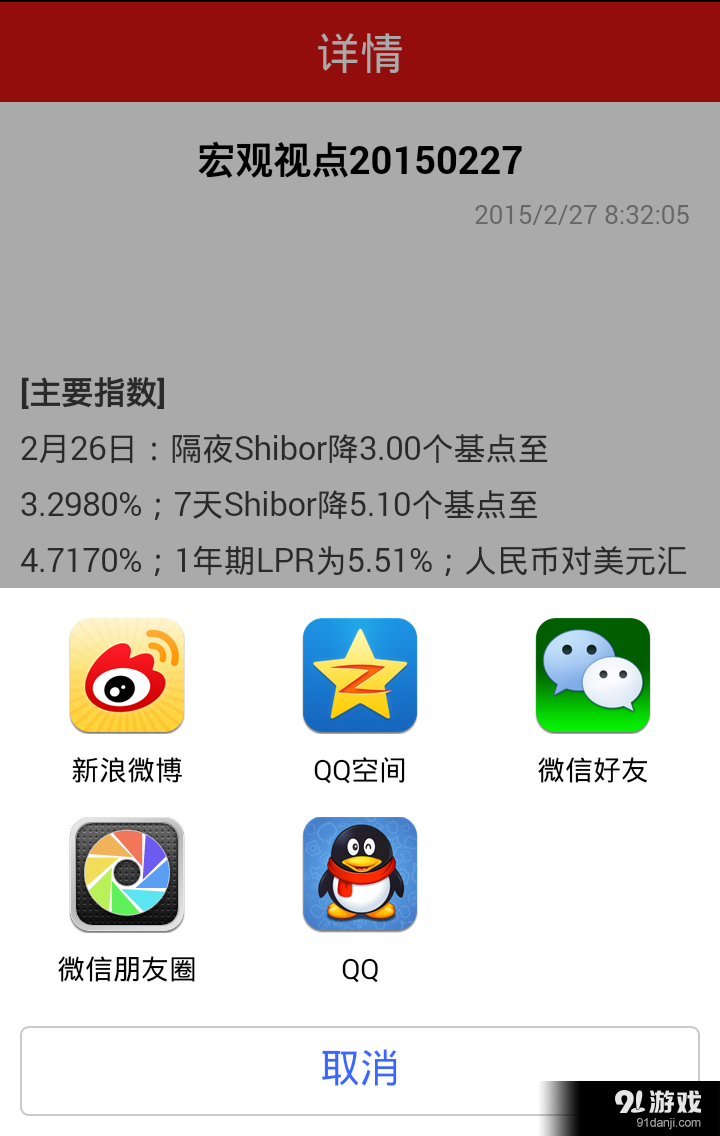The height and width of the screenshot is (1136, 720).
Task: Click the QQ label below the penguin icon
Action: (360, 969)
